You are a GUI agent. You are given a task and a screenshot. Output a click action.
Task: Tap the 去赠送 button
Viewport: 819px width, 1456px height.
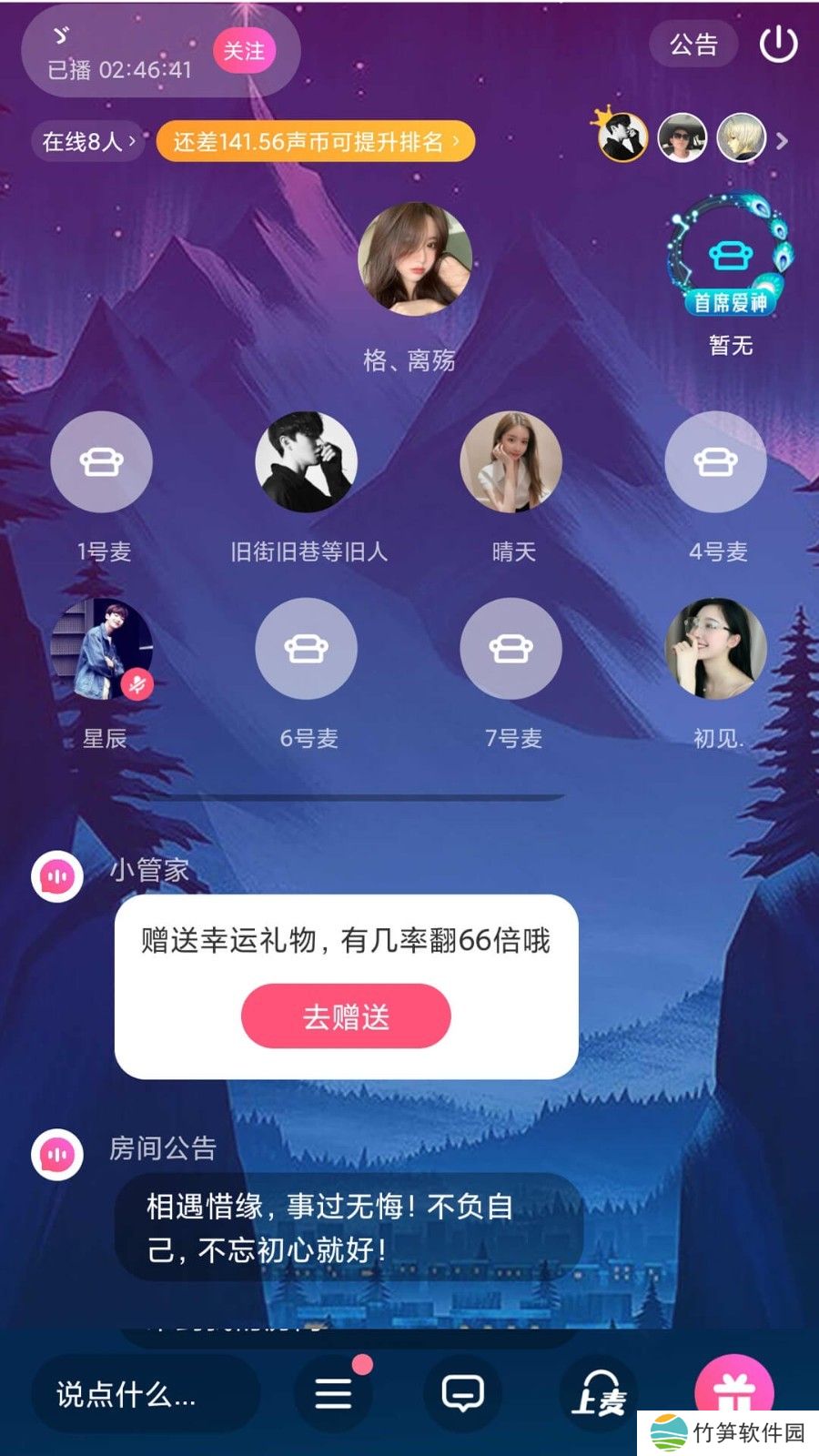(346, 1016)
